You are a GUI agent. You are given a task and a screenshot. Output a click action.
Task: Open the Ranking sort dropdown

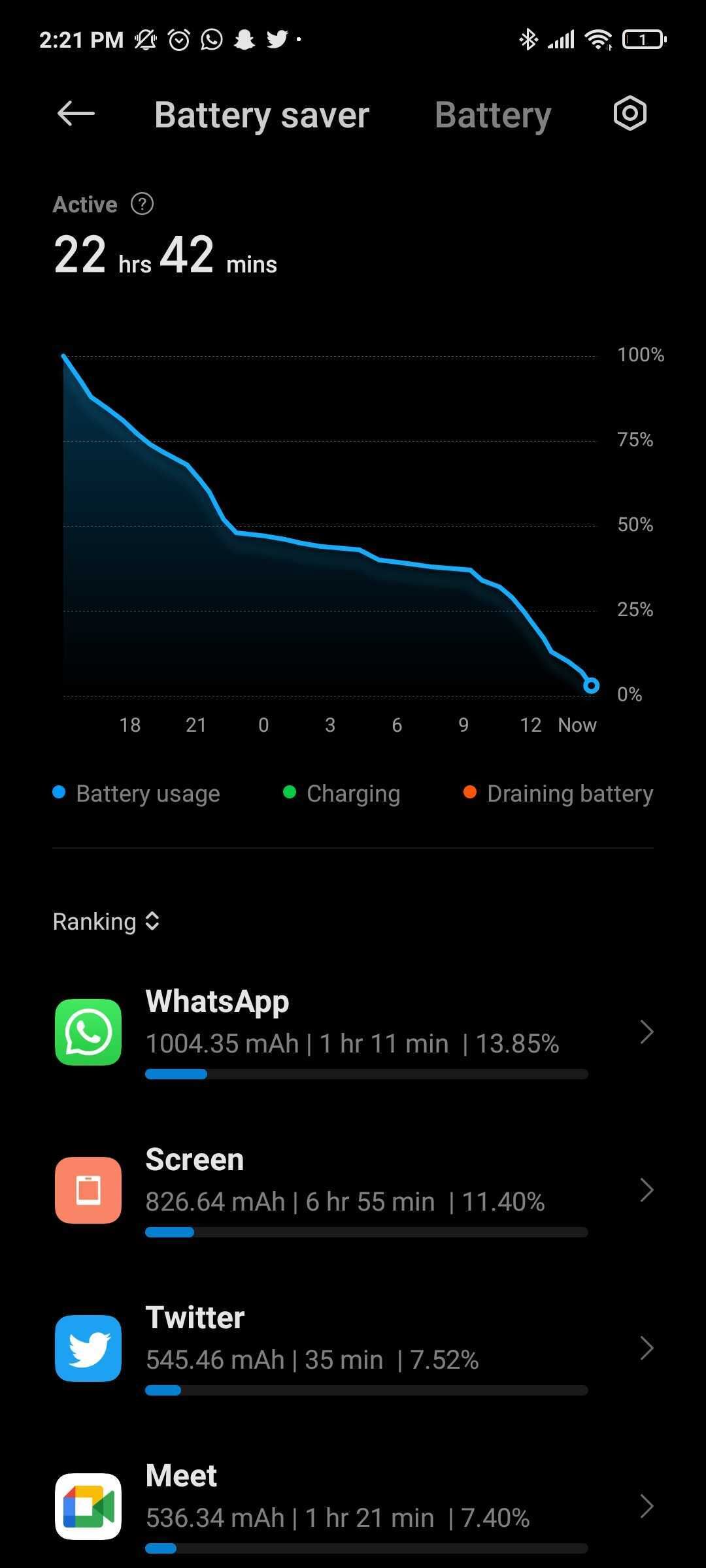pyautogui.click(x=106, y=921)
